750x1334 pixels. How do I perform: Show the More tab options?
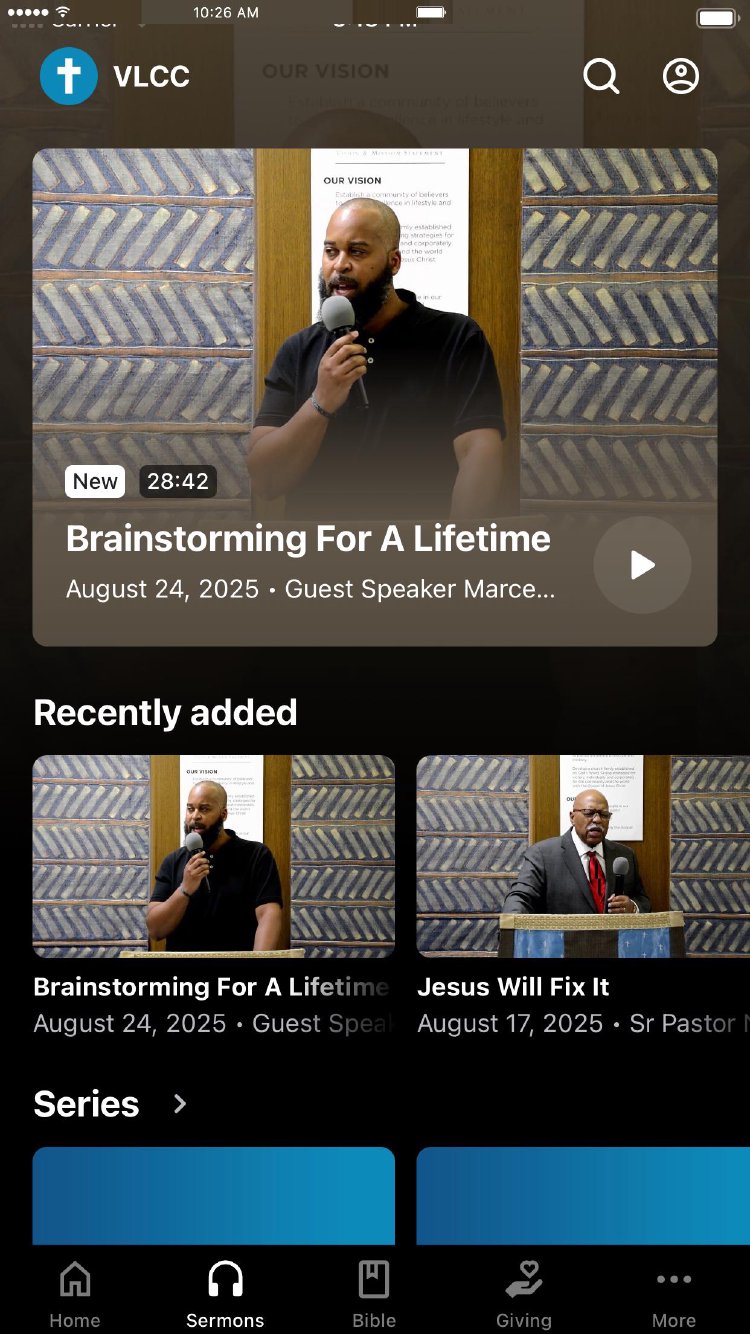click(x=674, y=1292)
